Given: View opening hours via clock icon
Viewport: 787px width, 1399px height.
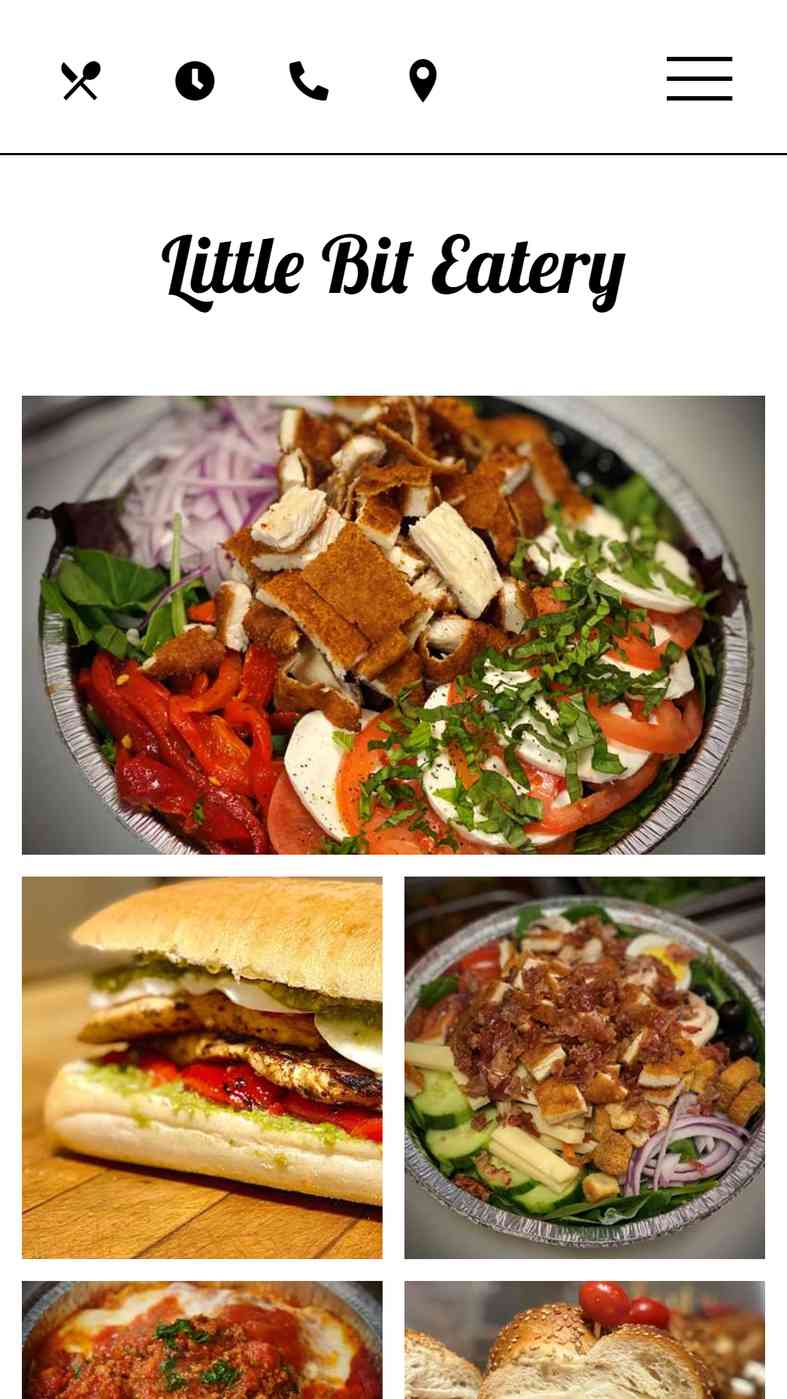Looking at the screenshot, I should pos(194,80).
